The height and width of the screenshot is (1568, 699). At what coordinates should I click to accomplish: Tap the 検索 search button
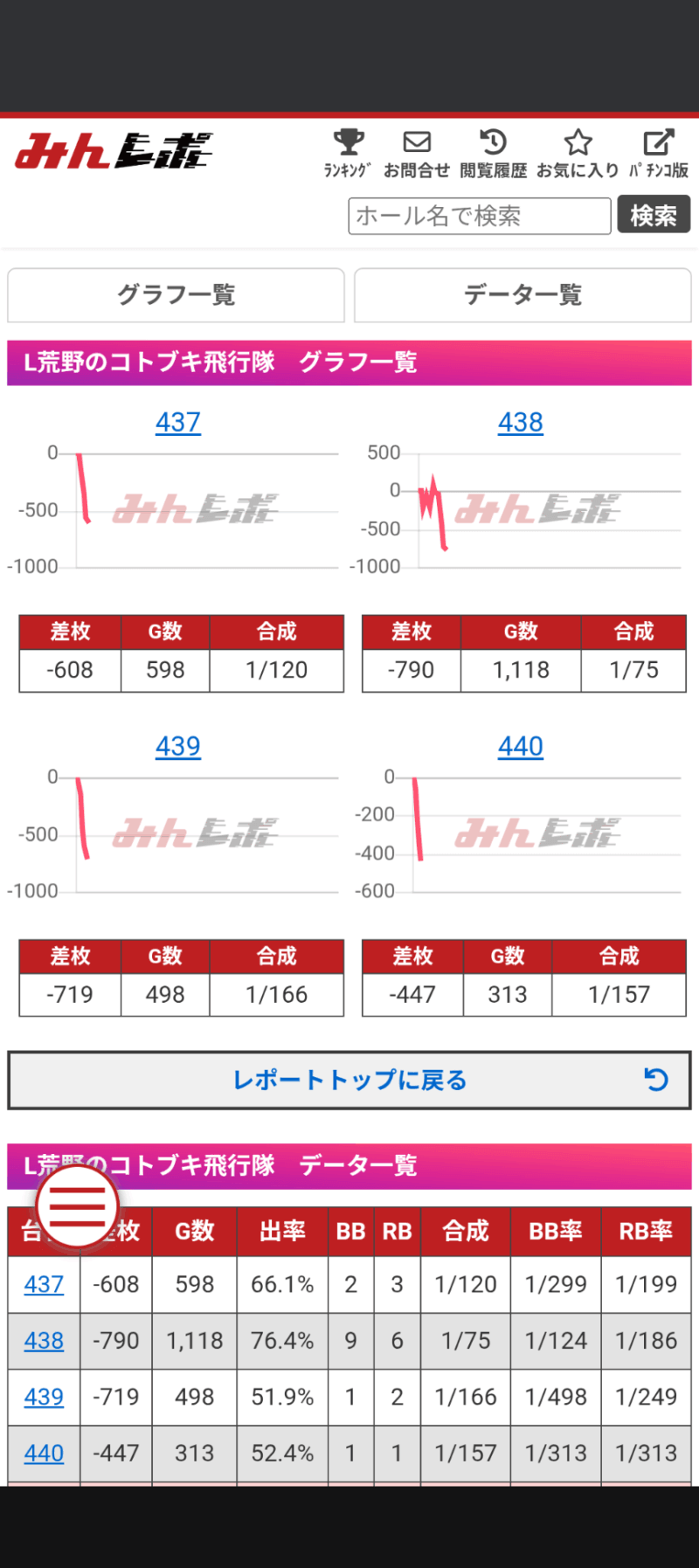[654, 215]
